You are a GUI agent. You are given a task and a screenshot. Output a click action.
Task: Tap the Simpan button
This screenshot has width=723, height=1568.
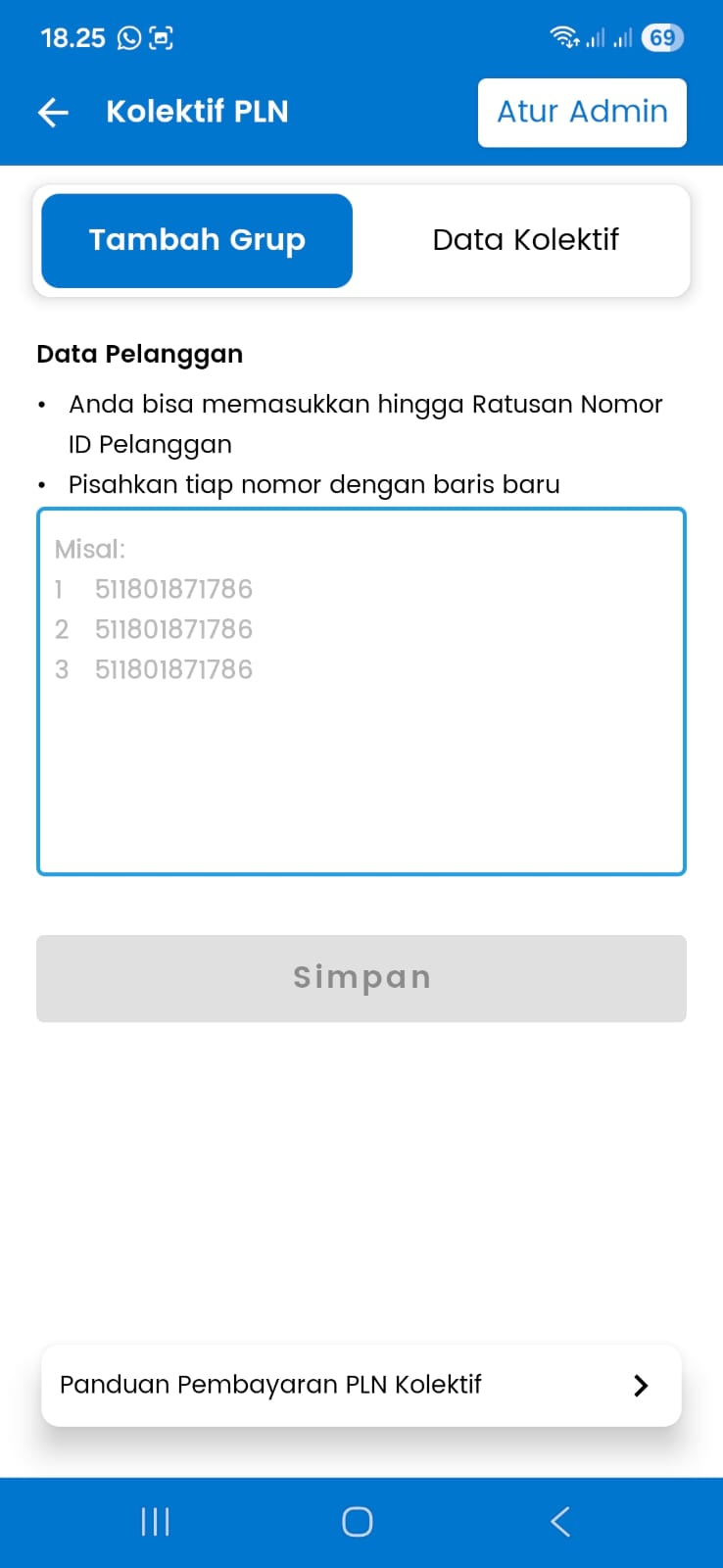(x=361, y=977)
